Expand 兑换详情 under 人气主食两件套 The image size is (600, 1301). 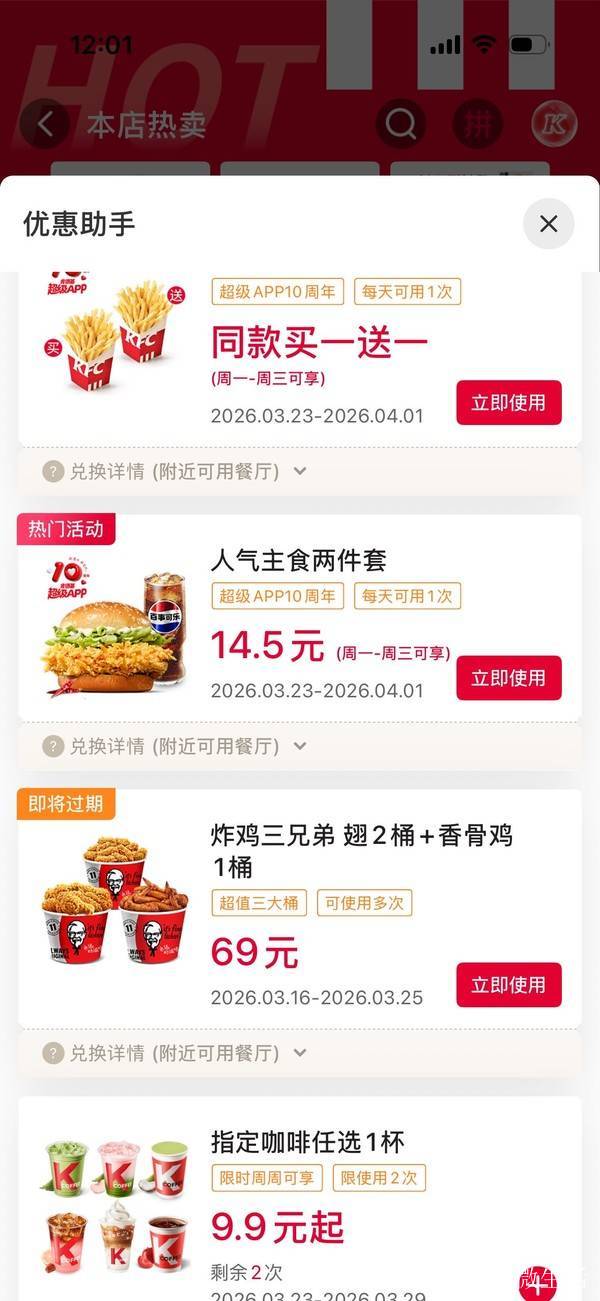pyautogui.click(x=175, y=746)
